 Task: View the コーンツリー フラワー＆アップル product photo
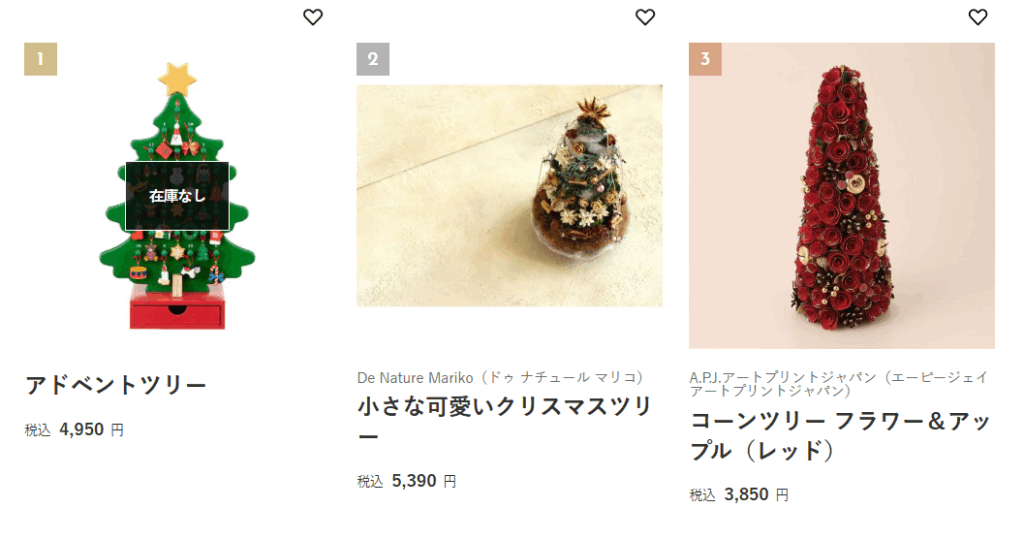coord(841,195)
